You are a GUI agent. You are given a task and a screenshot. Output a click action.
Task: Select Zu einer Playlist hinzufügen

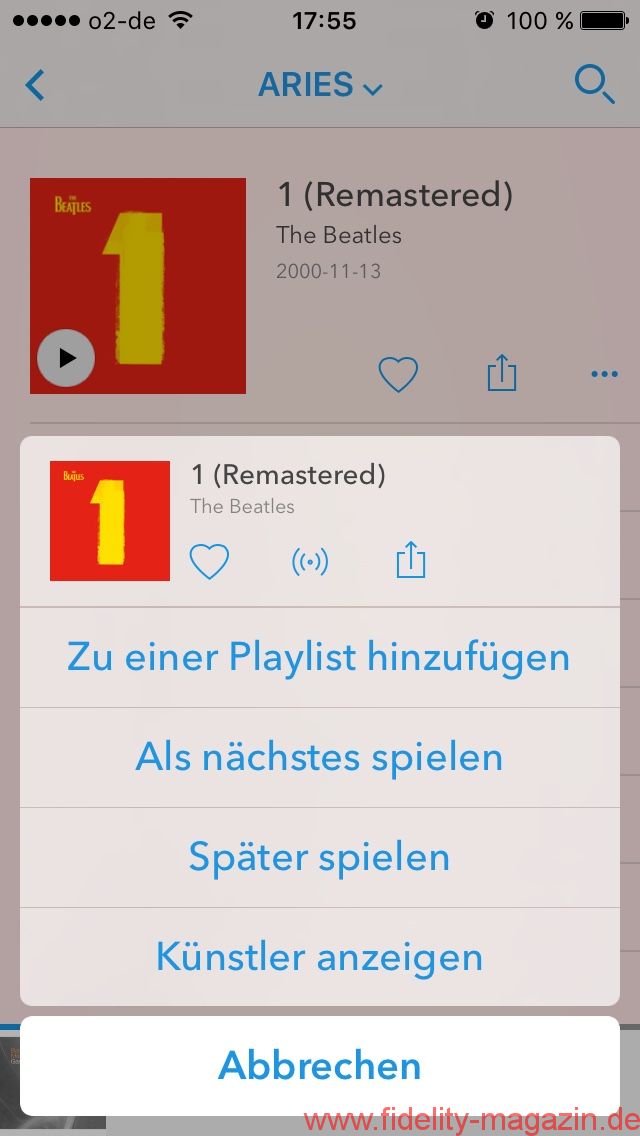[x=319, y=657]
